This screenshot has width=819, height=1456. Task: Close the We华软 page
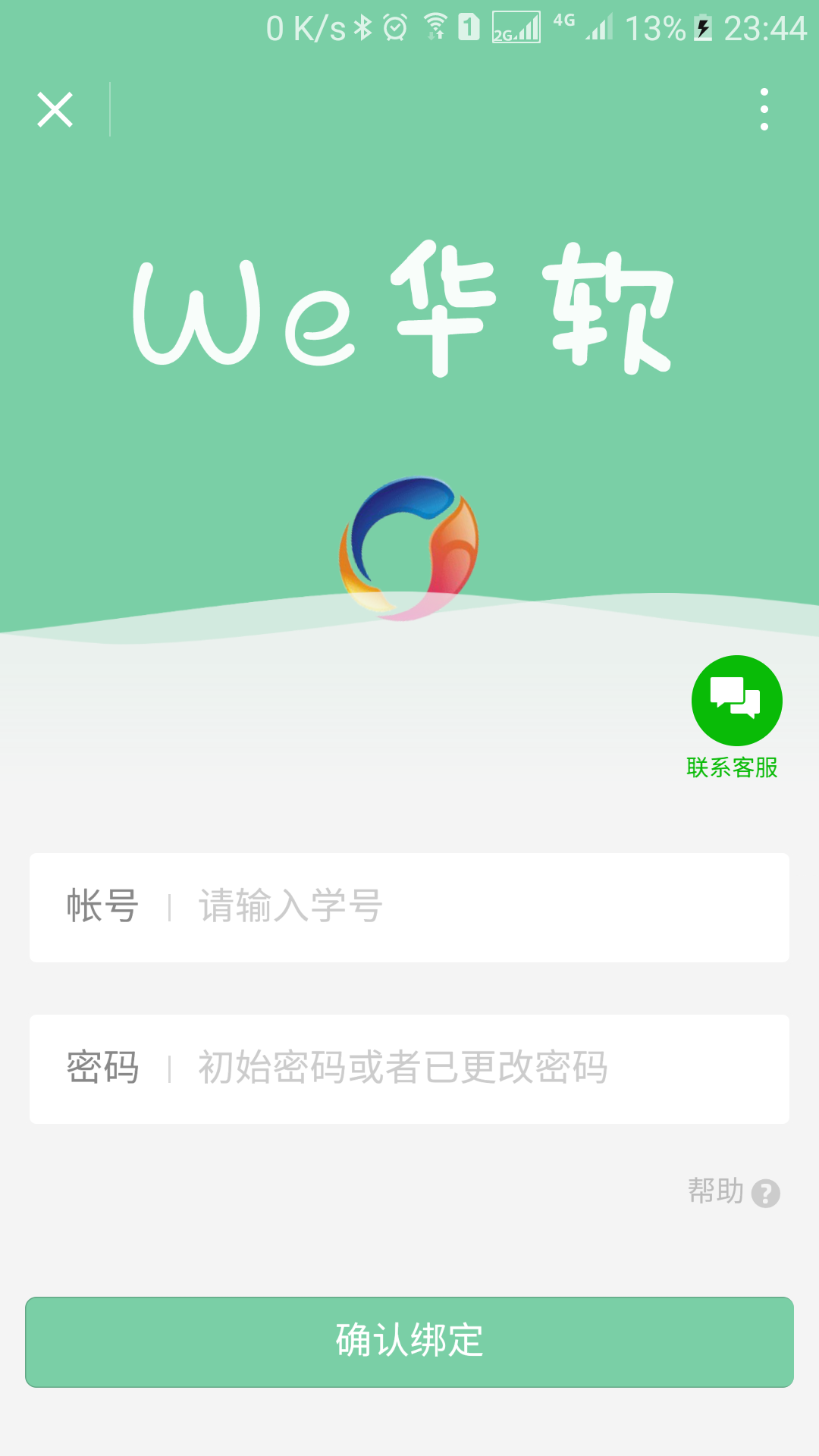click(55, 110)
